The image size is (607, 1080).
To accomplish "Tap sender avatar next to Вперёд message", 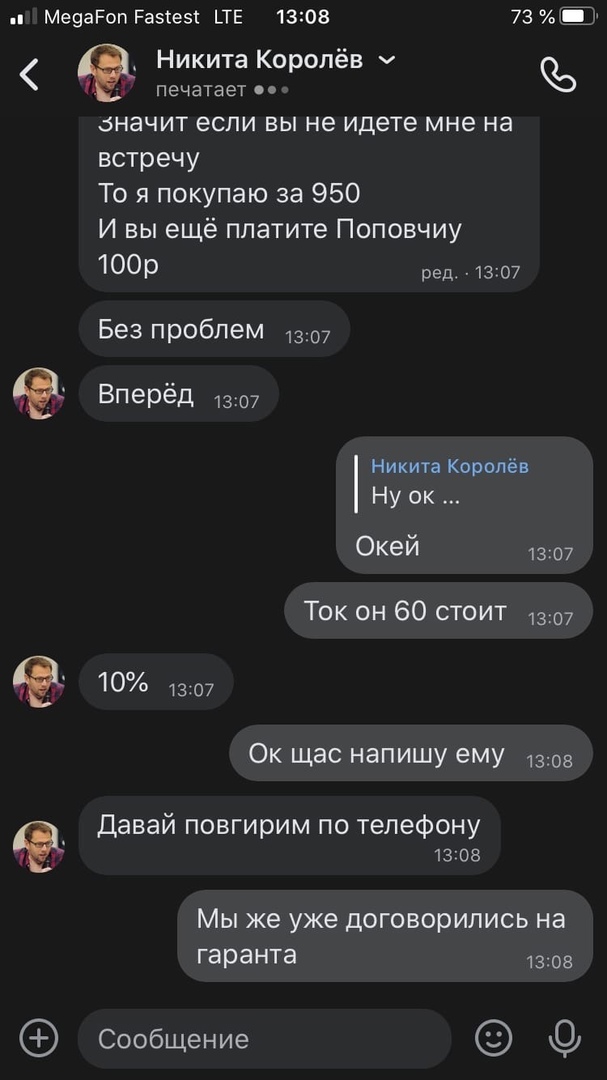I will point(38,394).
